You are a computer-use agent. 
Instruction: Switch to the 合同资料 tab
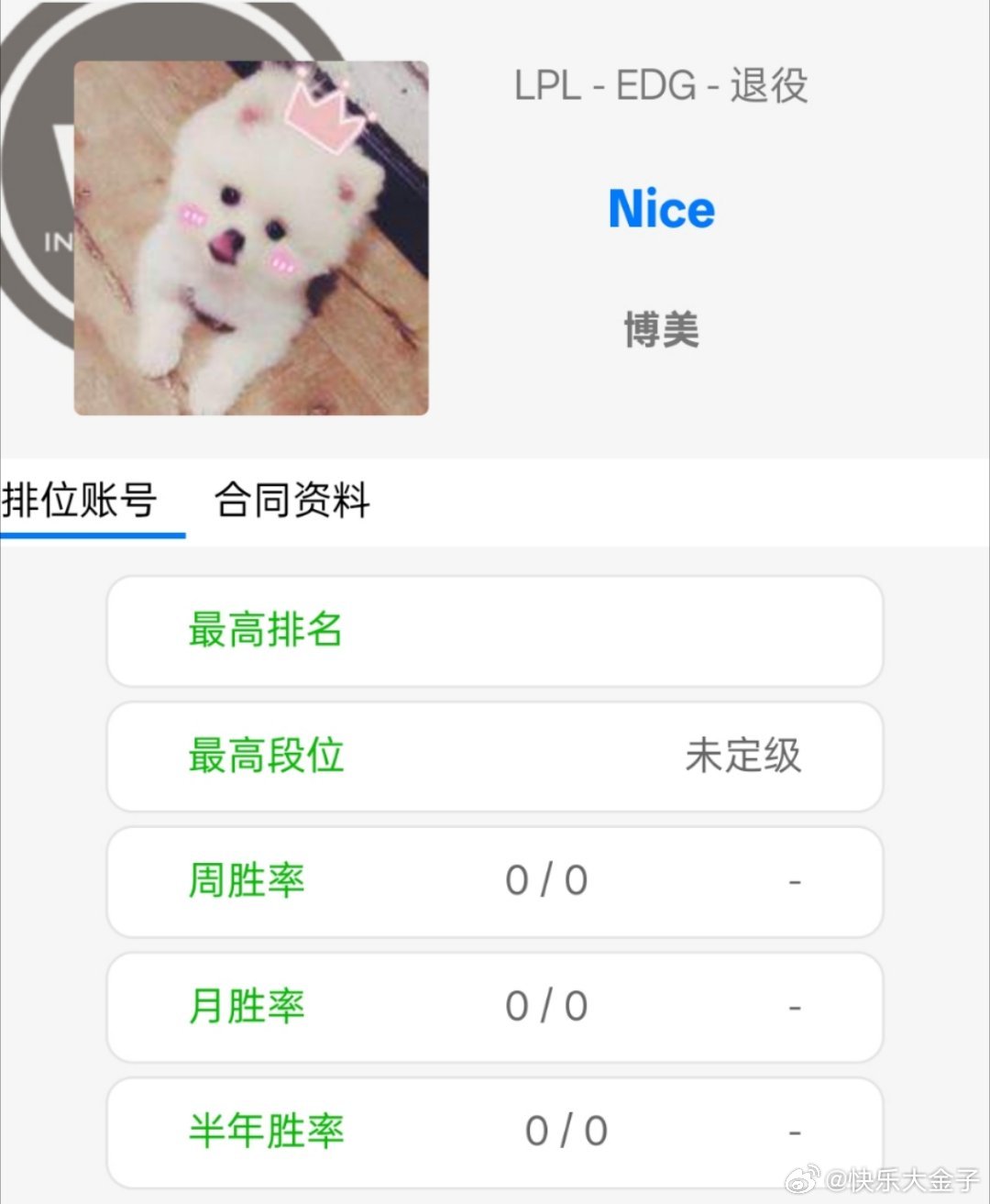[x=291, y=502]
